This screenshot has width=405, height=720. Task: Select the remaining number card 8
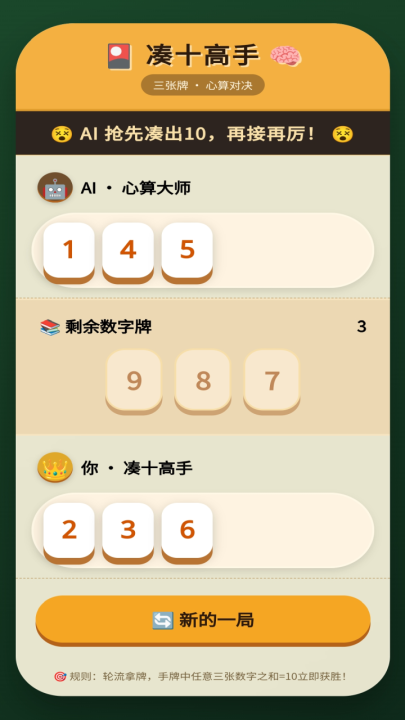[x=202, y=382]
